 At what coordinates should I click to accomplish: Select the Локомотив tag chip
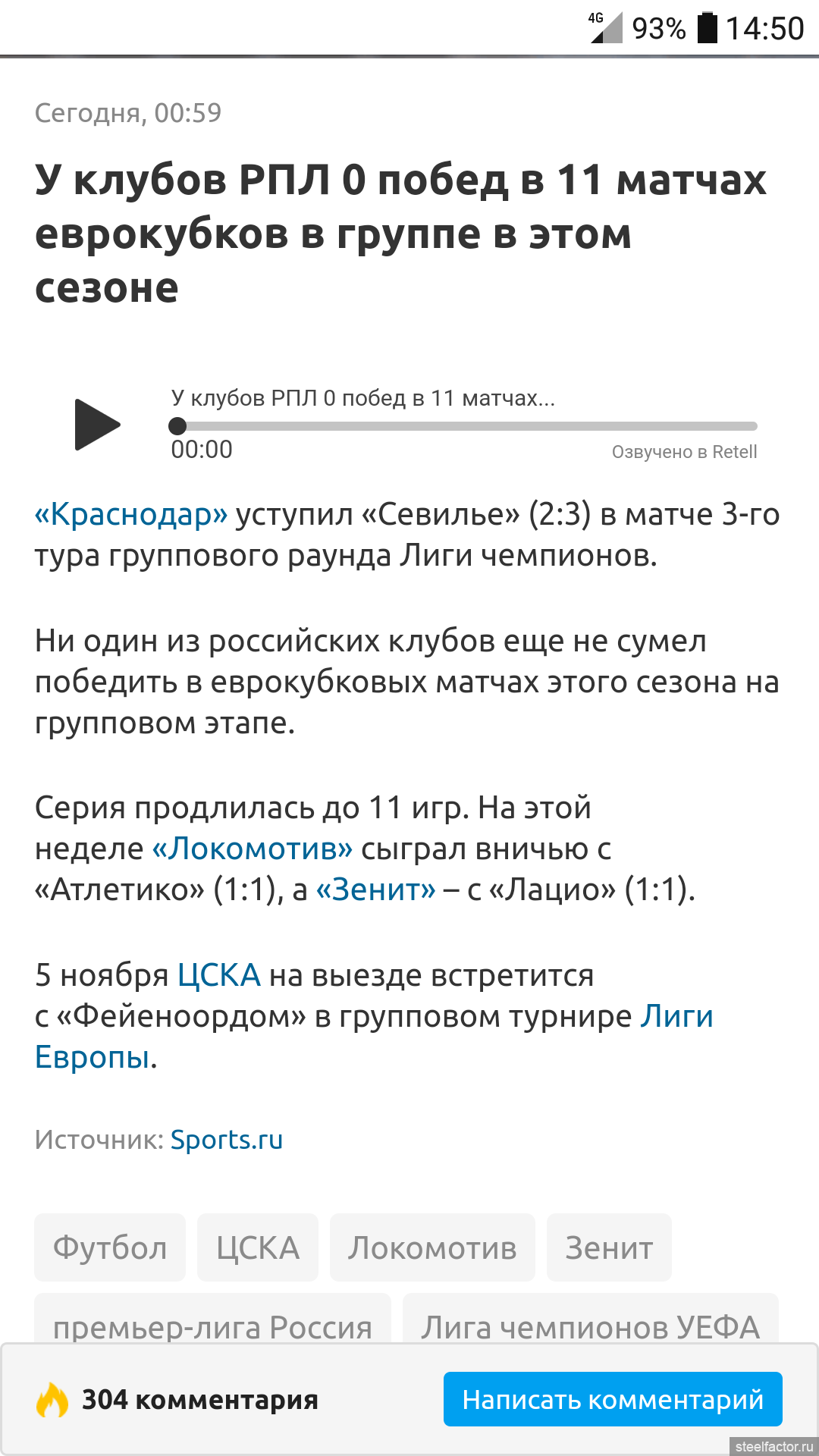tap(432, 1247)
